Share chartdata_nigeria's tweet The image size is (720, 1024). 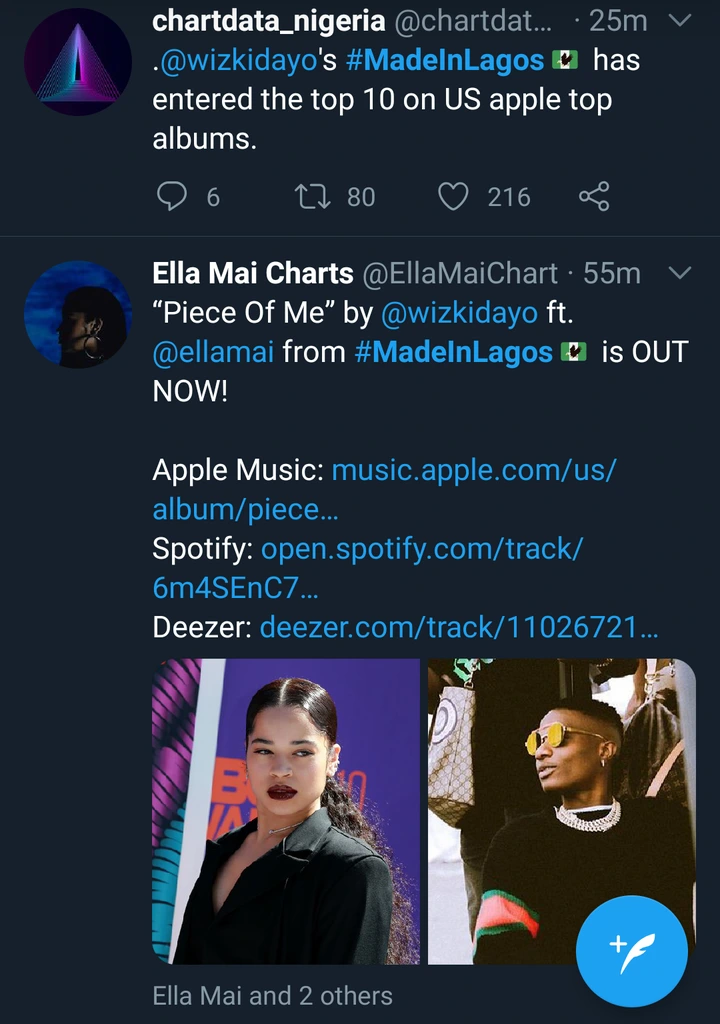coord(594,196)
